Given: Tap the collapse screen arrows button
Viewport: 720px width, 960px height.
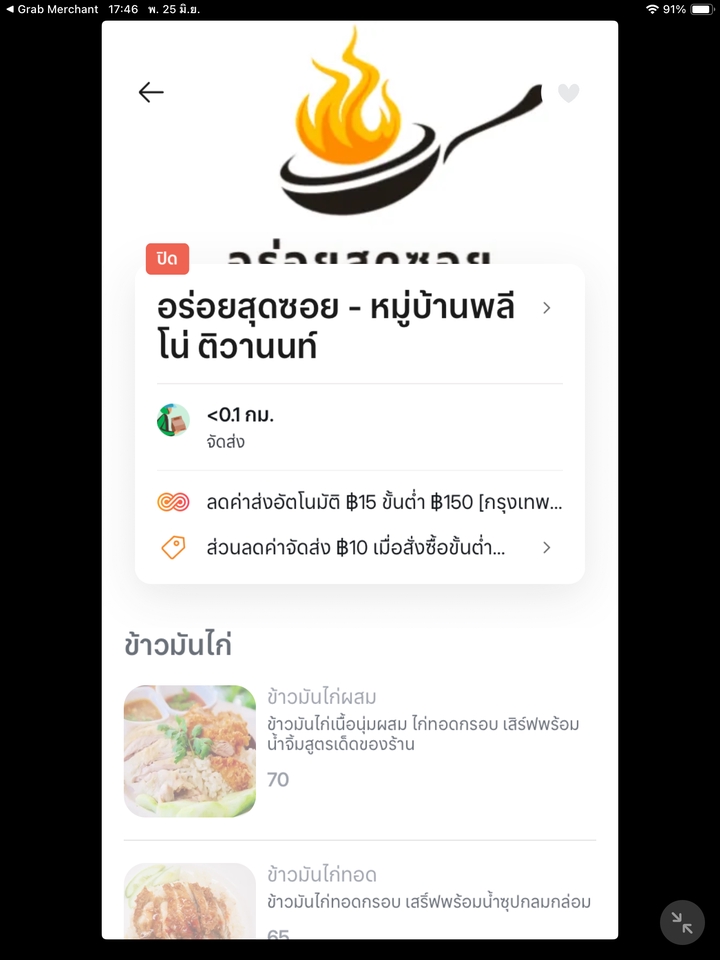Looking at the screenshot, I should (683, 922).
